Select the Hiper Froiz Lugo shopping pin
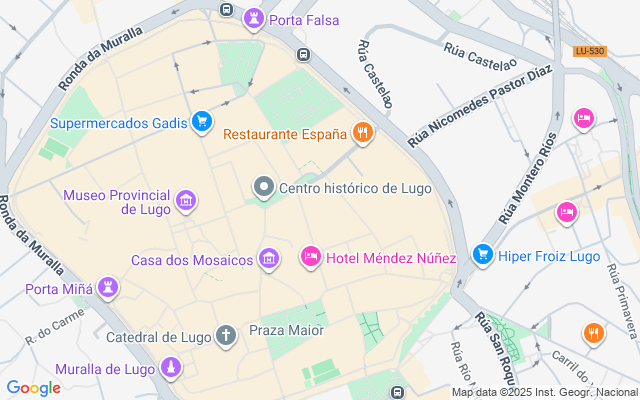 pos(484,256)
